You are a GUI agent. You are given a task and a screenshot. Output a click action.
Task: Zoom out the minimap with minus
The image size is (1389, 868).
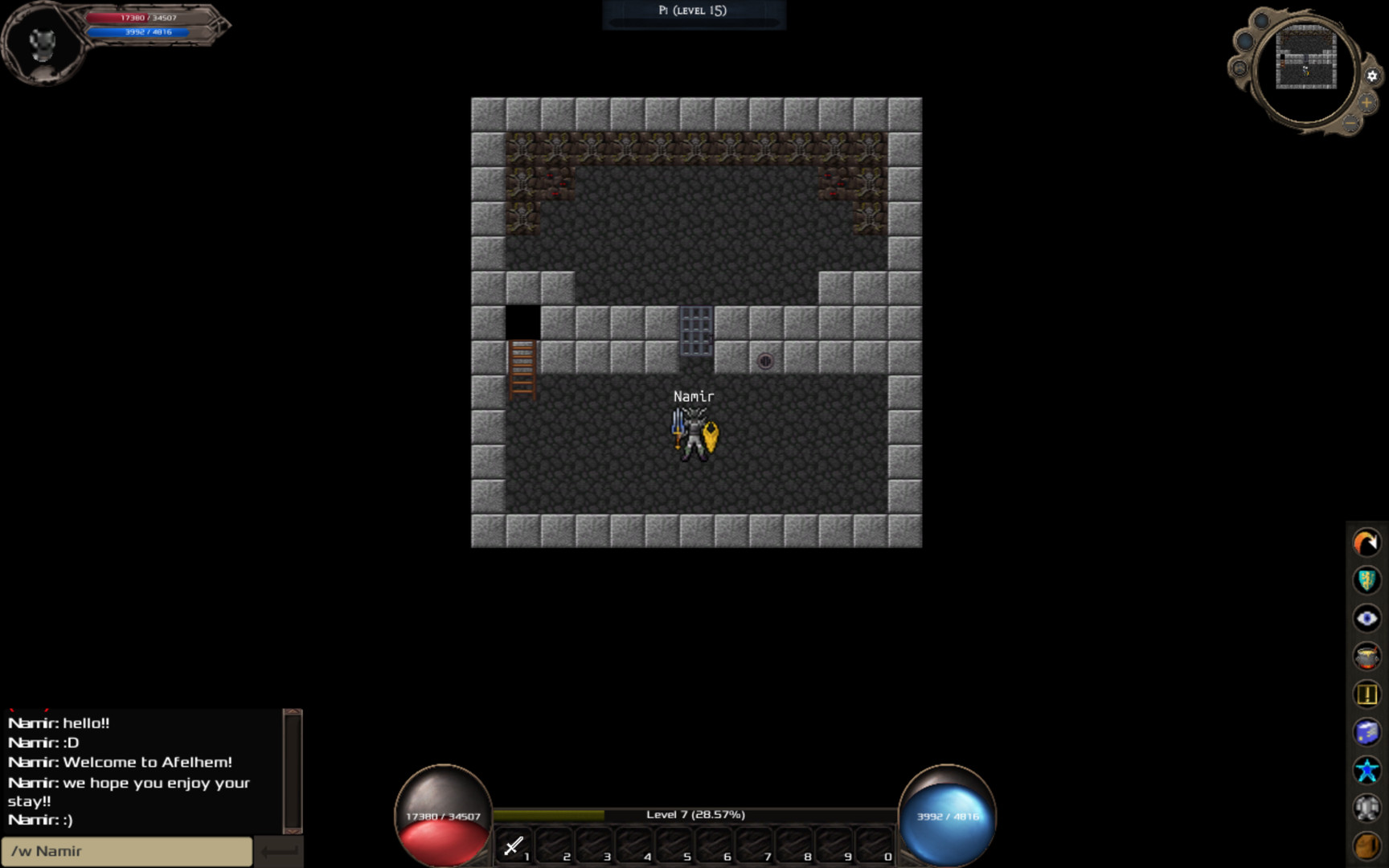coord(1350,123)
